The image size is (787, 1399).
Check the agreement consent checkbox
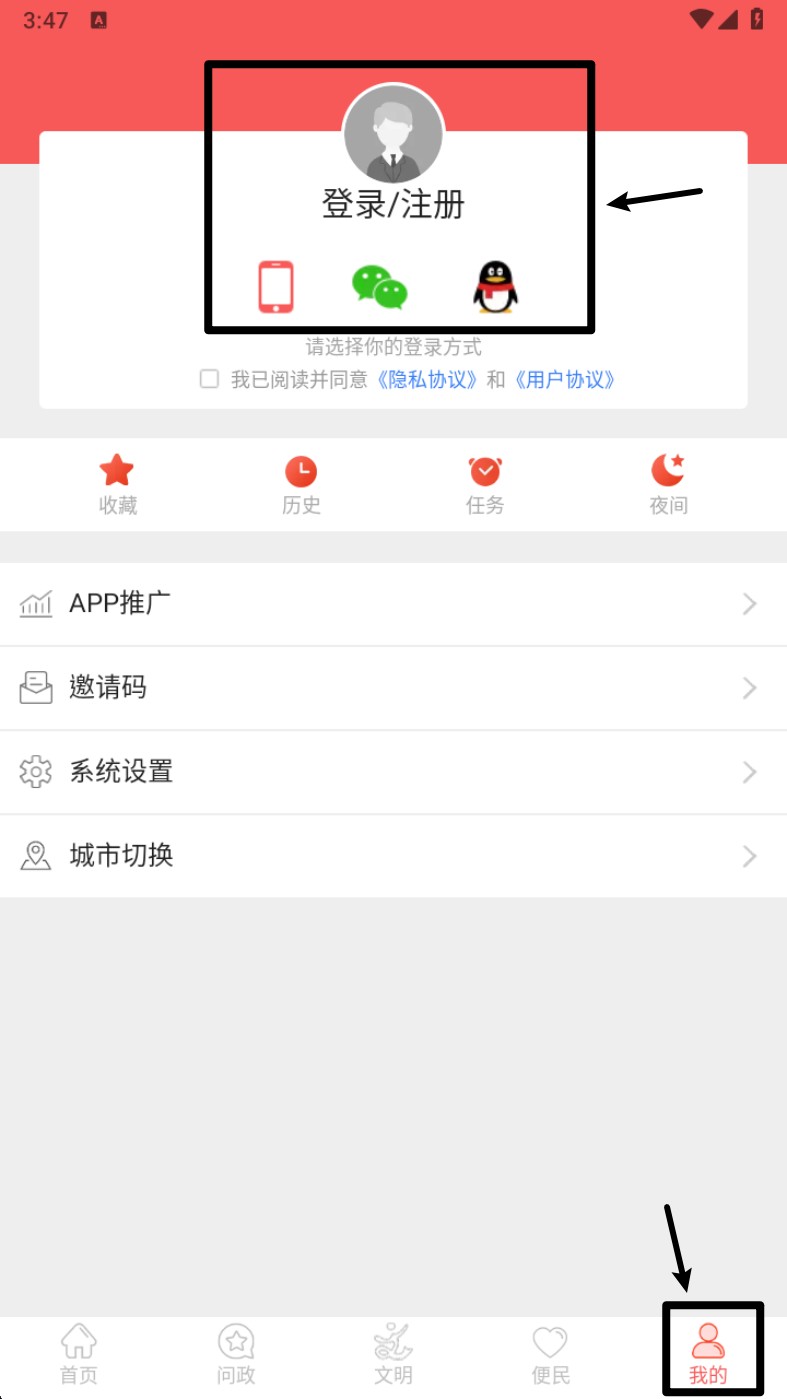209,379
